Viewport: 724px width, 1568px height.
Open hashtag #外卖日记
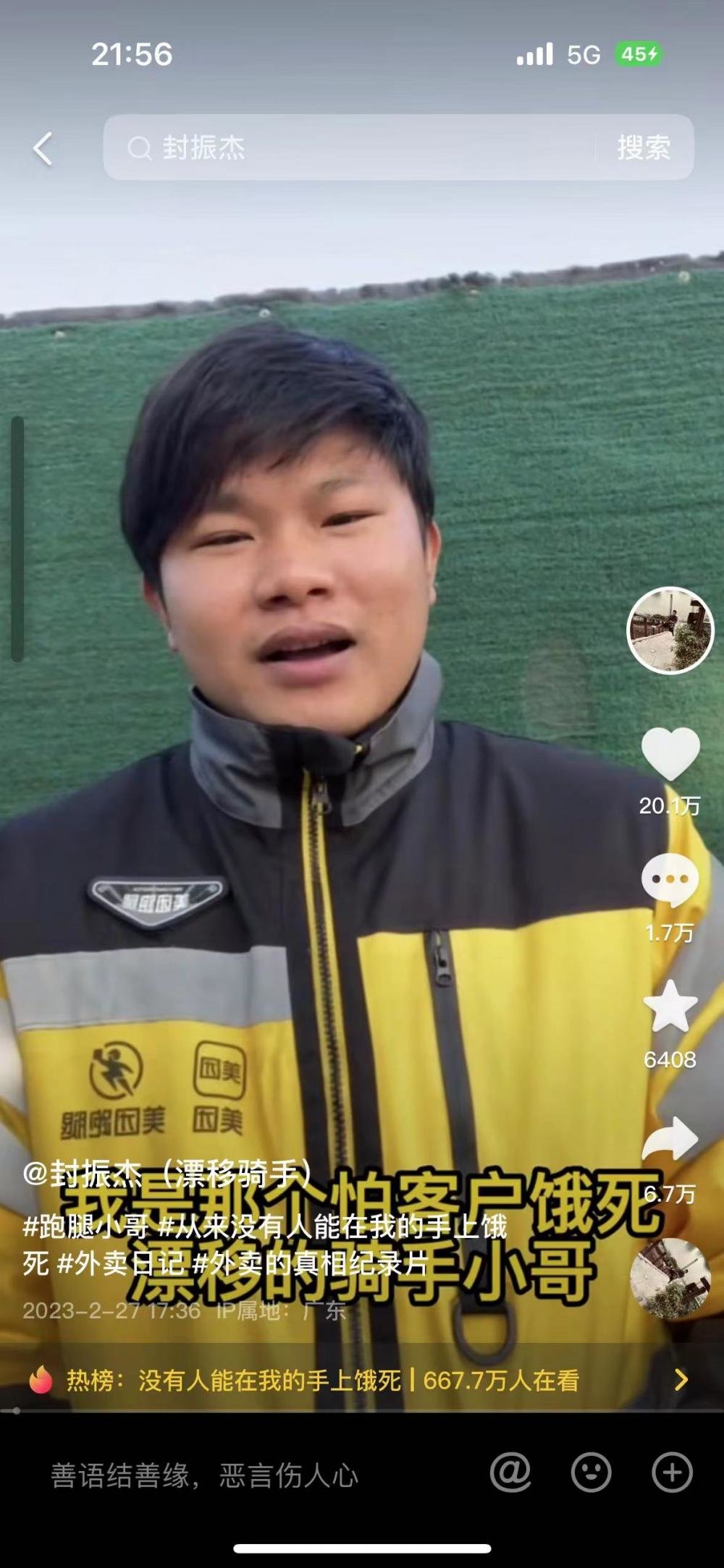click(120, 1263)
